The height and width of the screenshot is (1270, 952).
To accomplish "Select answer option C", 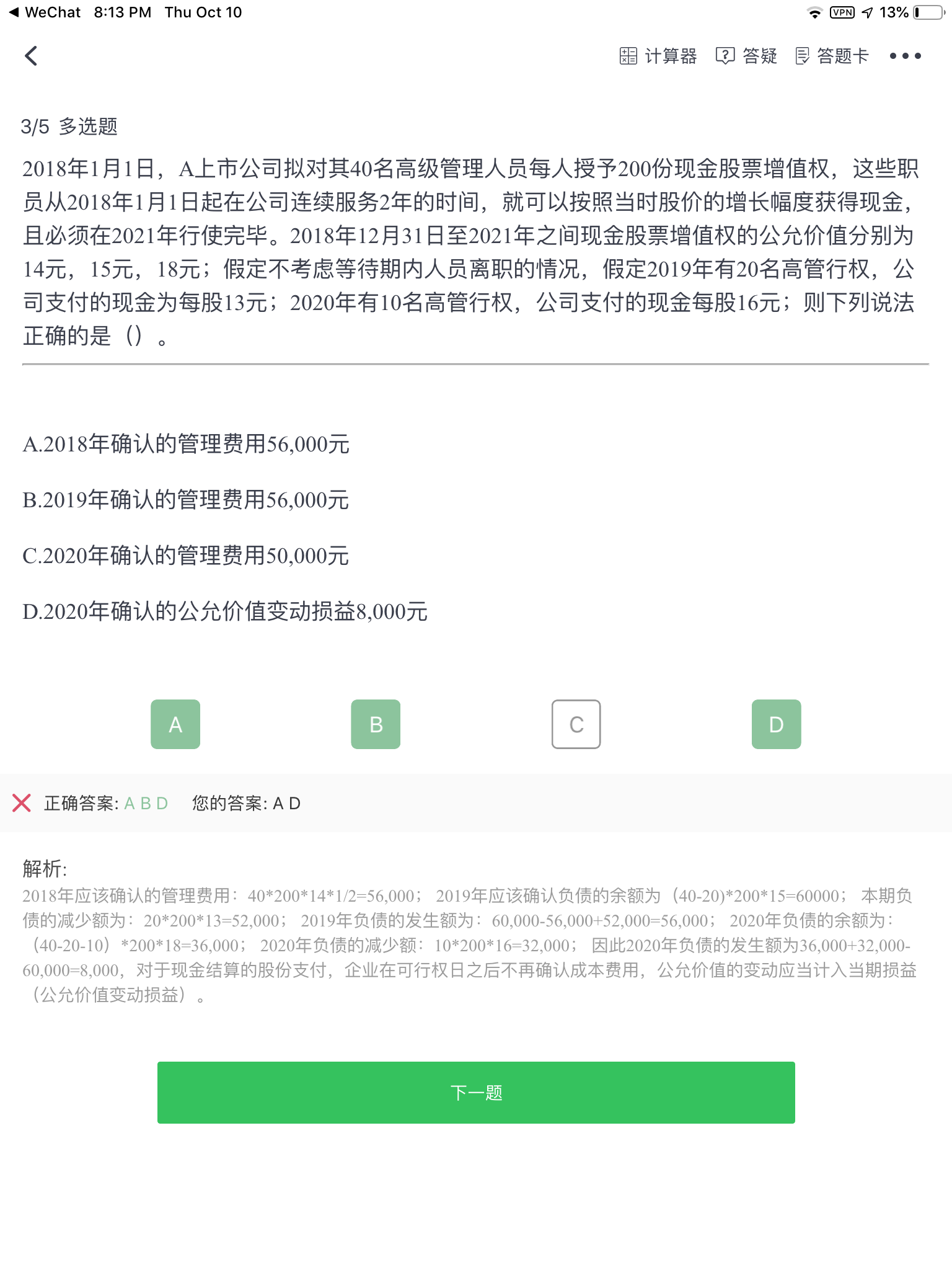I will pos(576,724).
